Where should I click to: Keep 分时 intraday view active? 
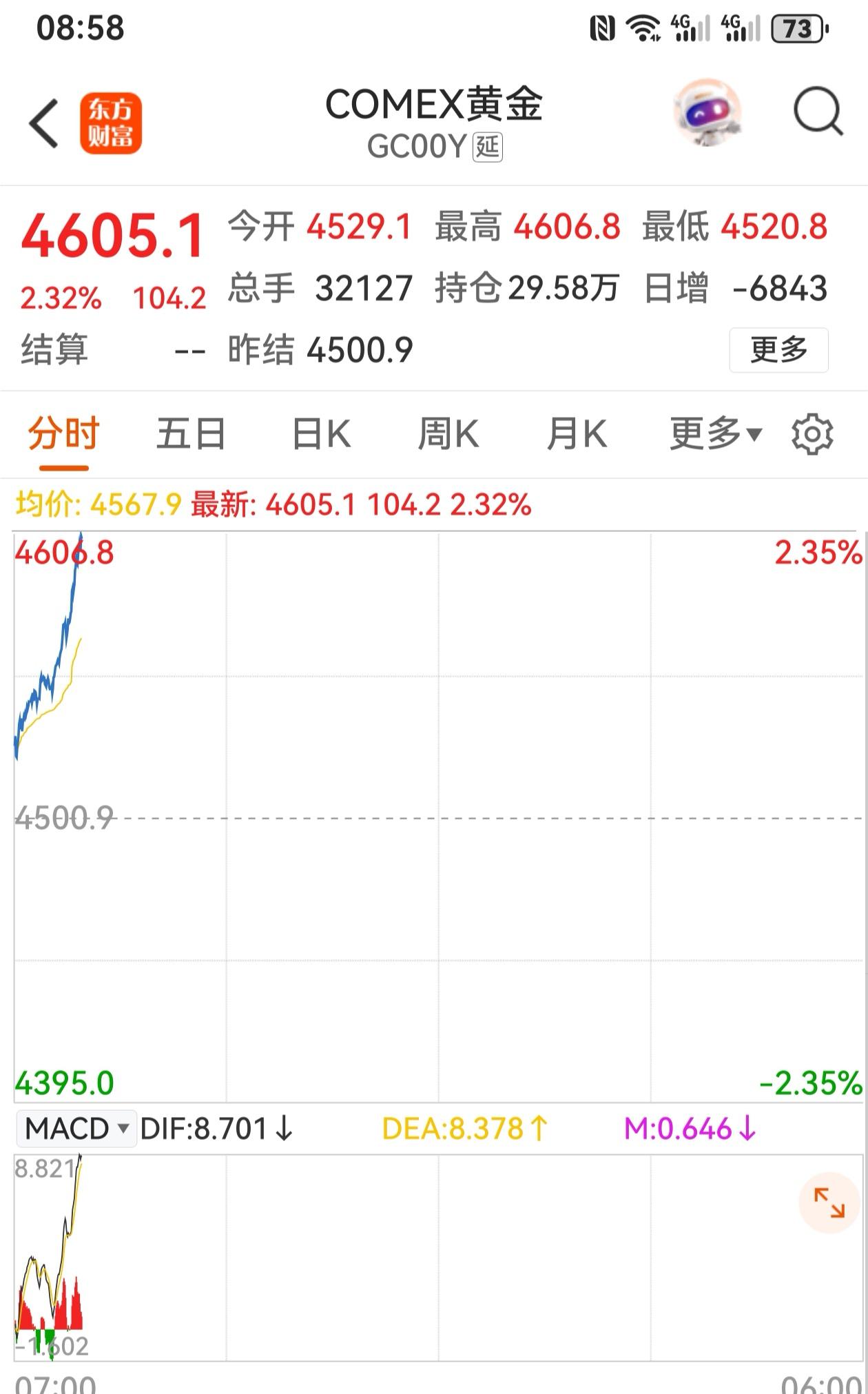[x=63, y=432]
